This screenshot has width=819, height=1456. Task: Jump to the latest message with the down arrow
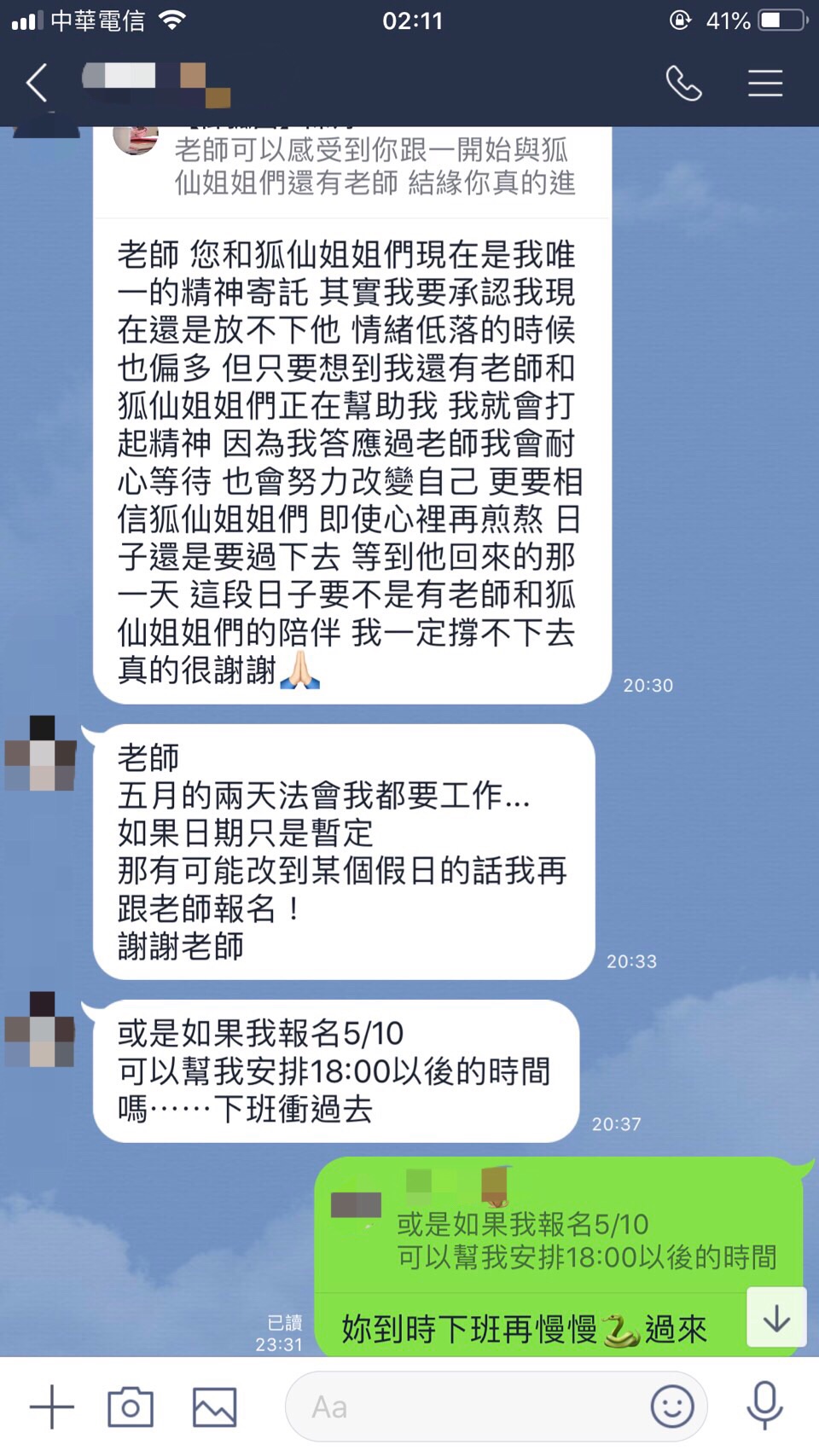pyautogui.click(x=776, y=1318)
